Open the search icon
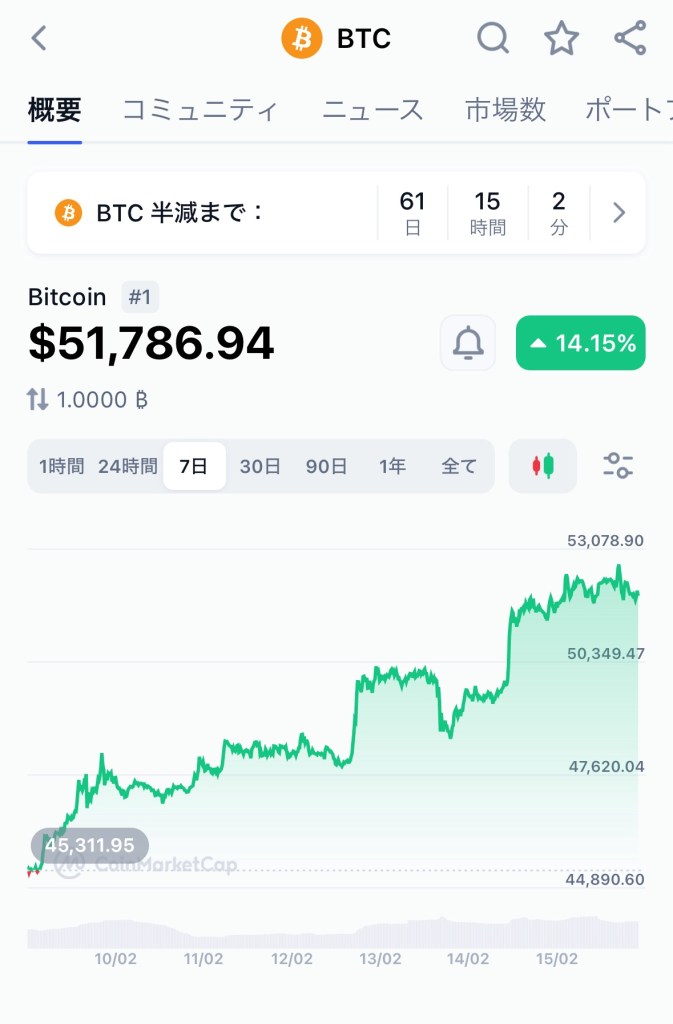 493,39
